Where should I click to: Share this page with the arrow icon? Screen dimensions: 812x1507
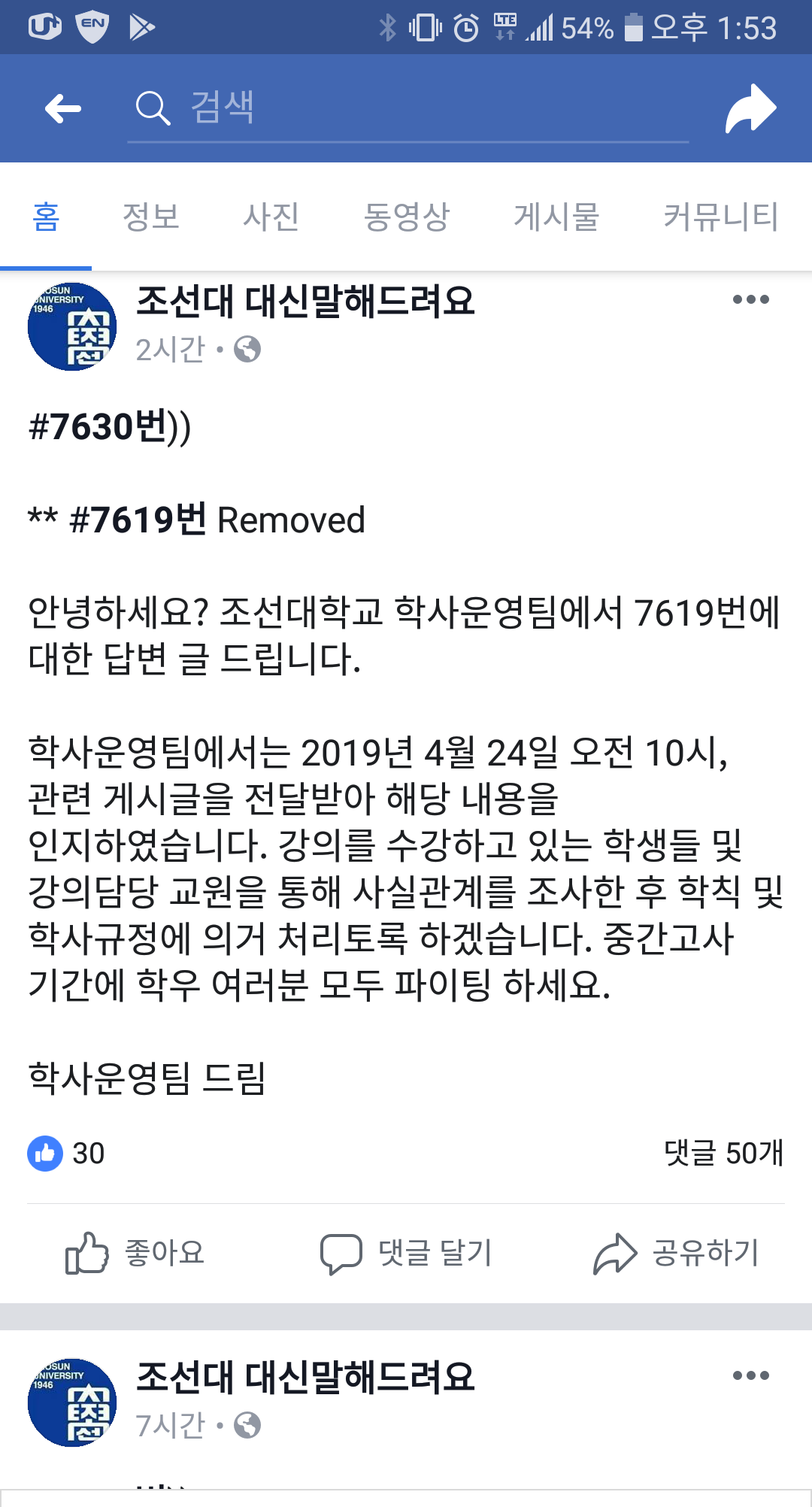coord(750,109)
